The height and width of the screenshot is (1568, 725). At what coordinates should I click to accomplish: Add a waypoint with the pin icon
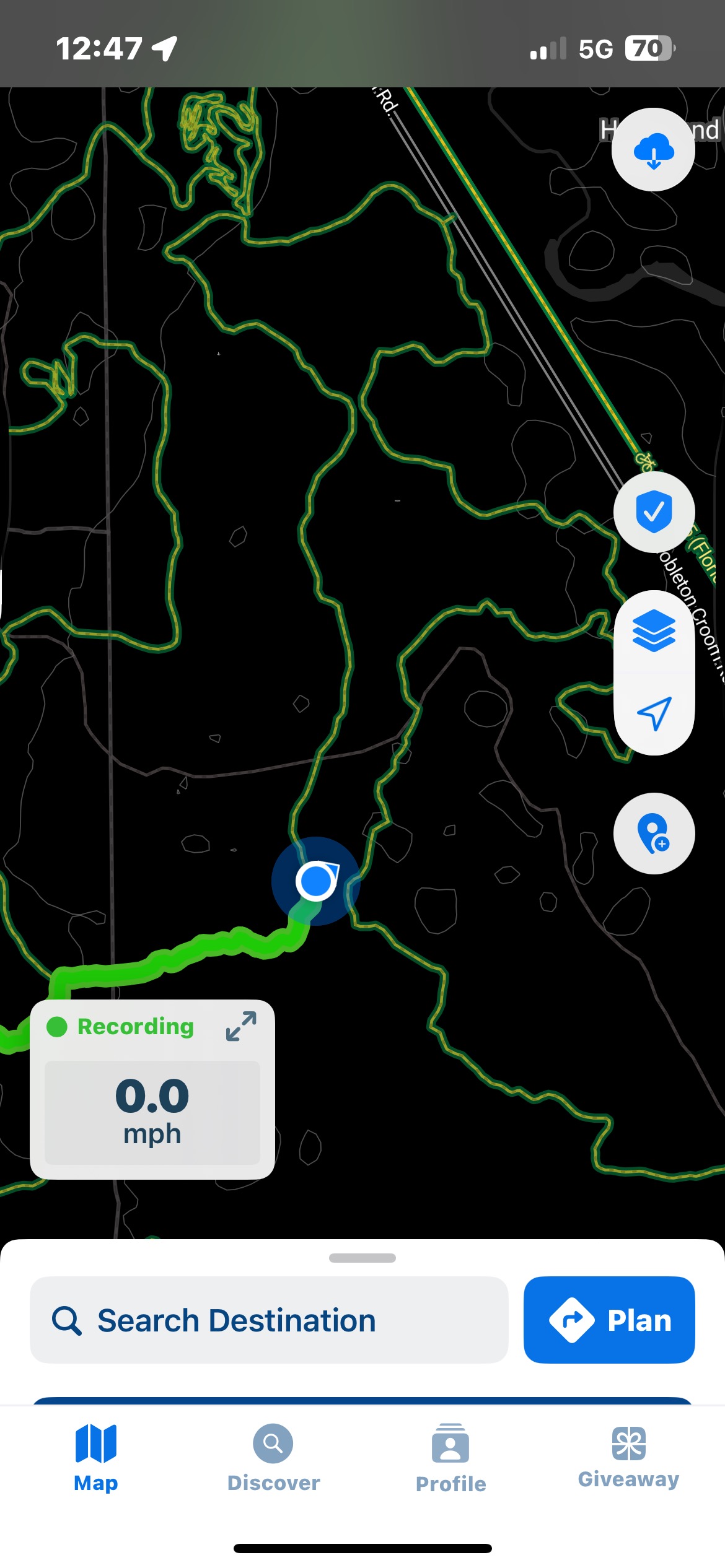tap(654, 834)
